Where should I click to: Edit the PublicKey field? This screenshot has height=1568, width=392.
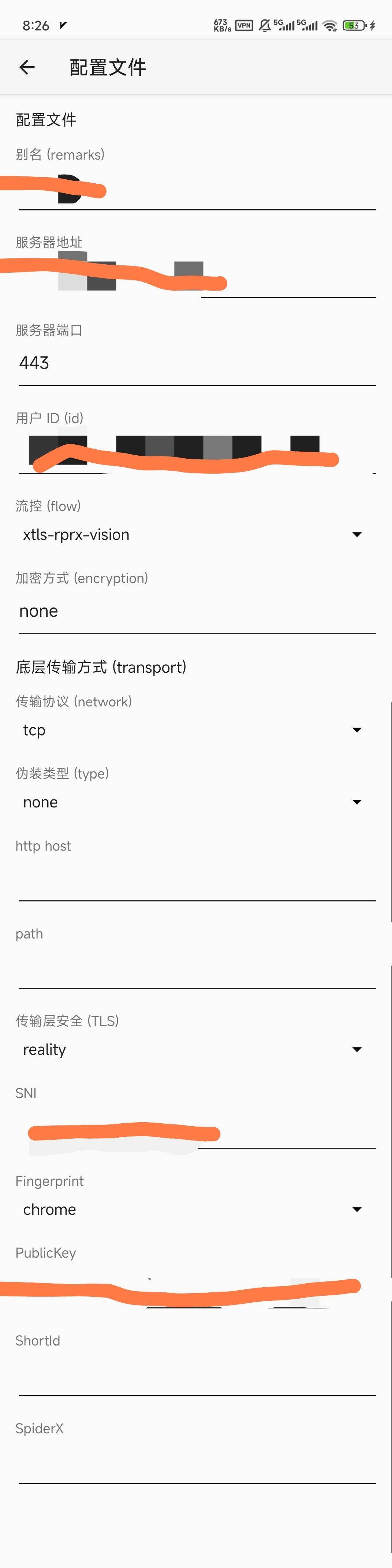pyautogui.click(x=197, y=1288)
